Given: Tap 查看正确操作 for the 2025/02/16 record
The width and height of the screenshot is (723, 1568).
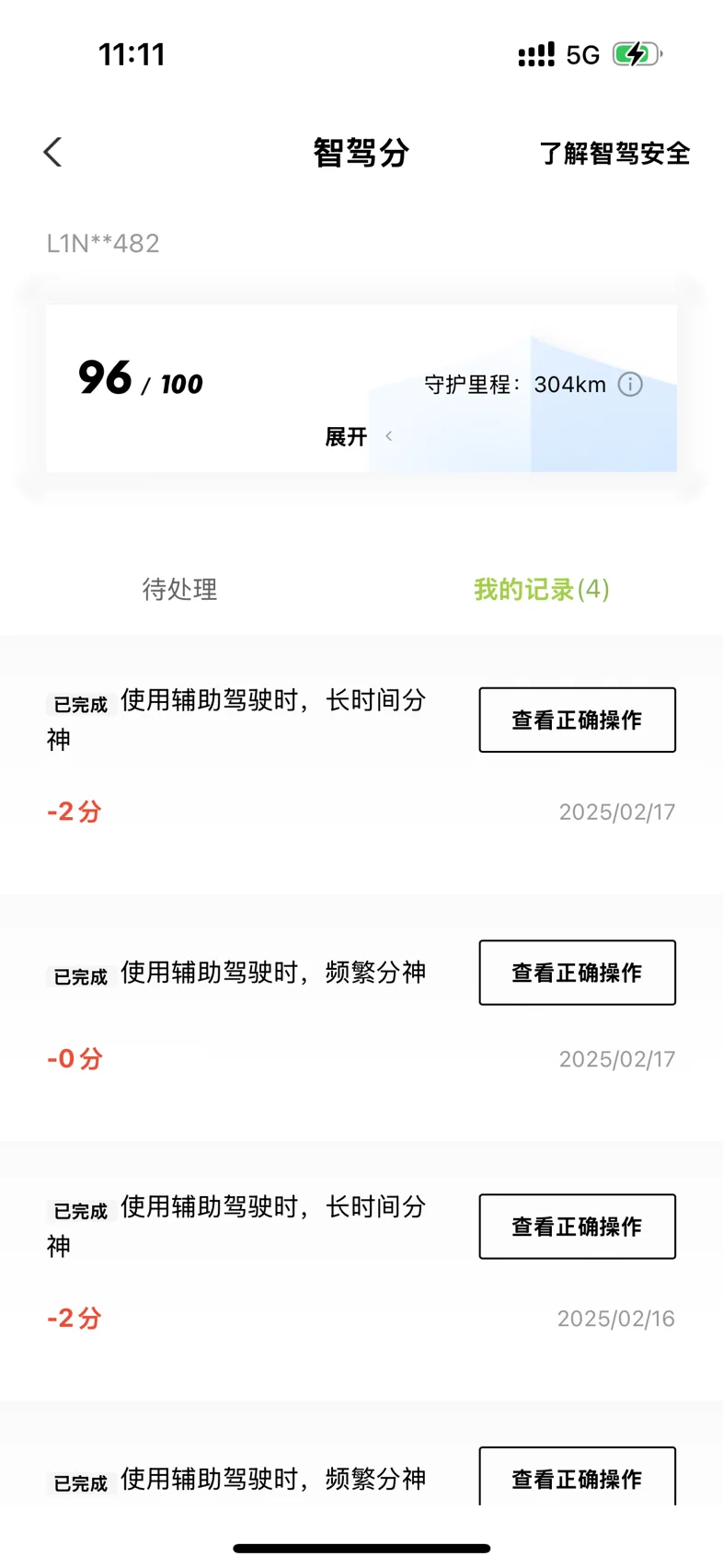Looking at the screenshot, I should [578, 1227].
